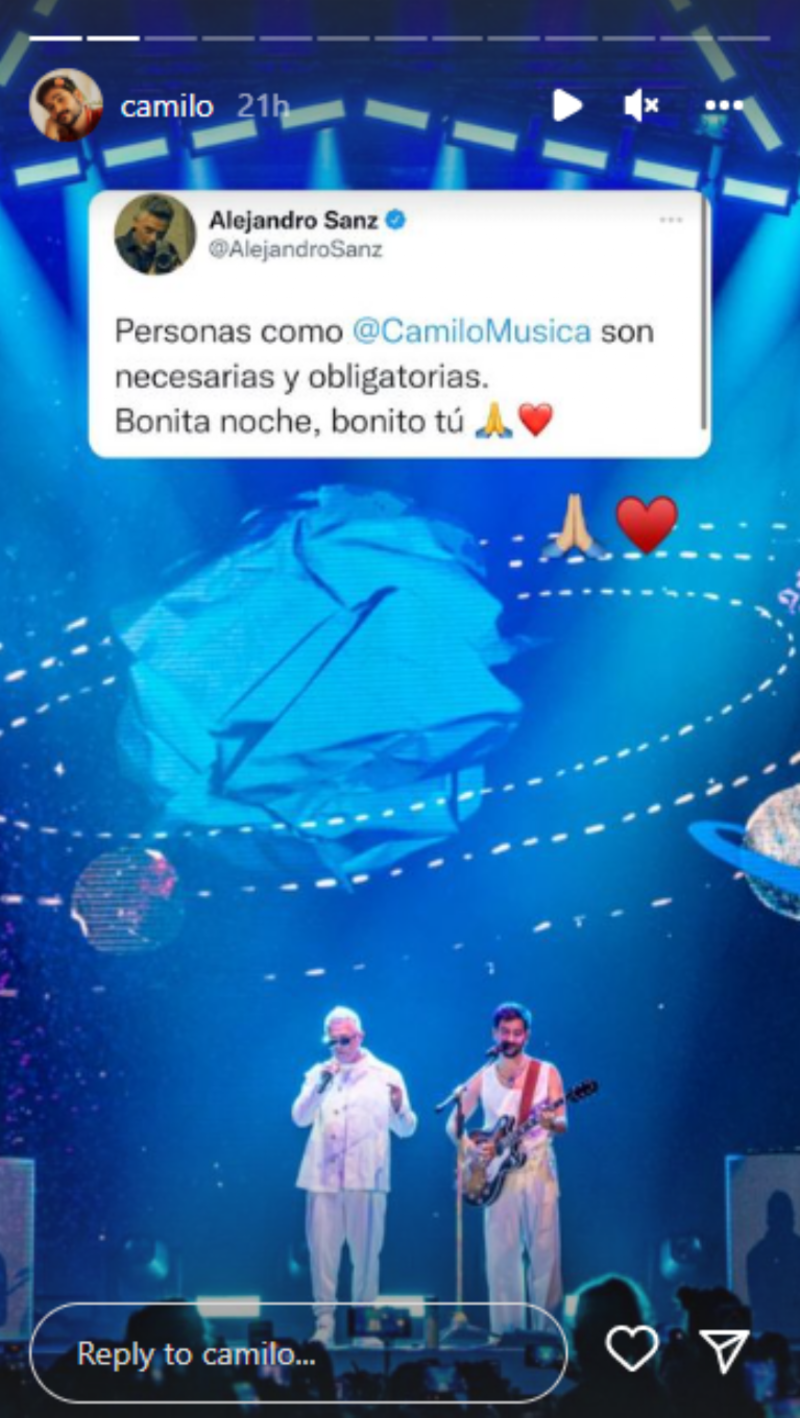Tap the Reply to camilo field
Image resolution: width=800 pixels, height=1418 pixels.
pyautogui.click(x=298, y=1354)
